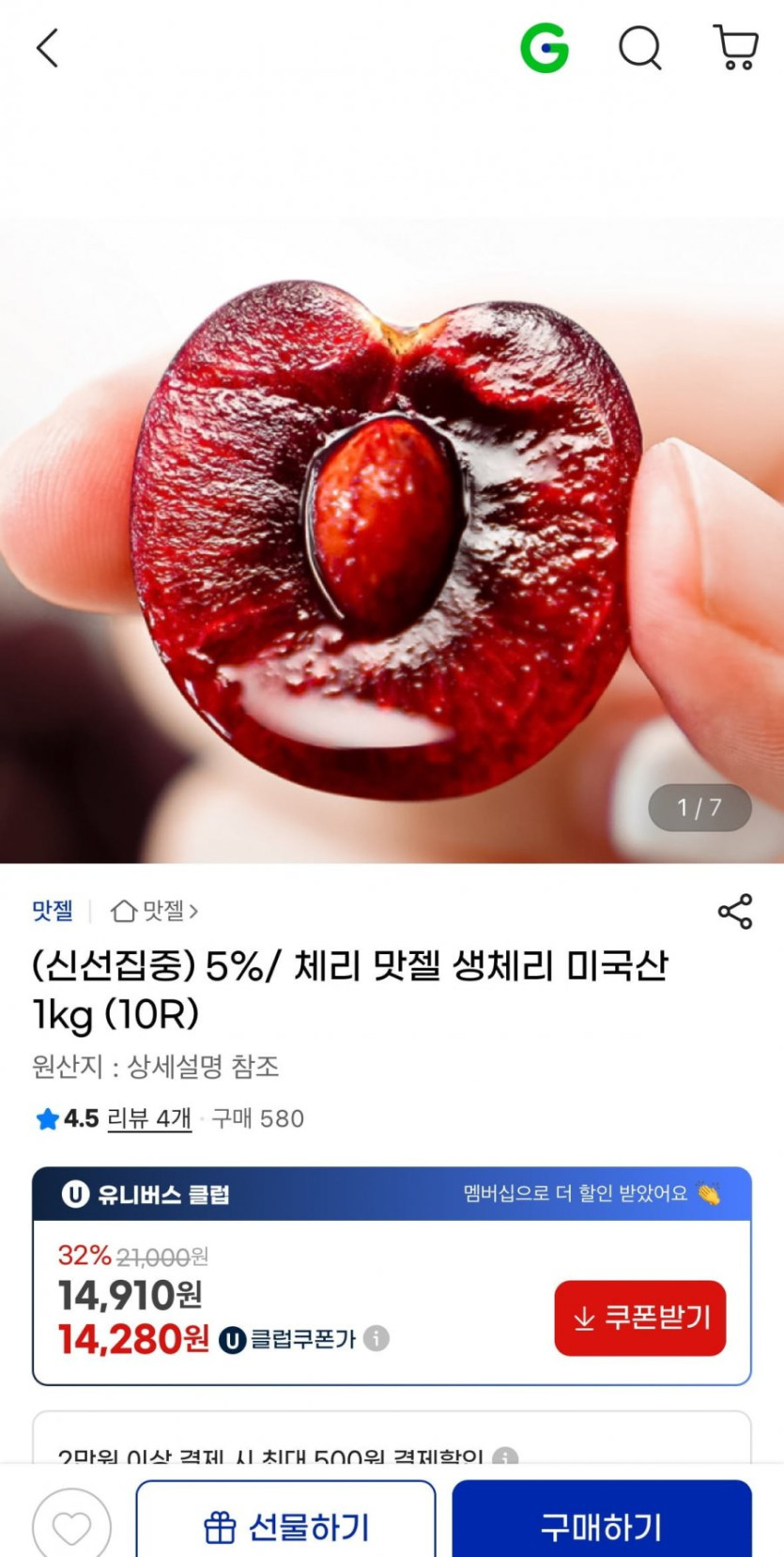Open the 맛젤 brand link
Viewport: 784px width, 1557px height.
click(x=53, y=911)
